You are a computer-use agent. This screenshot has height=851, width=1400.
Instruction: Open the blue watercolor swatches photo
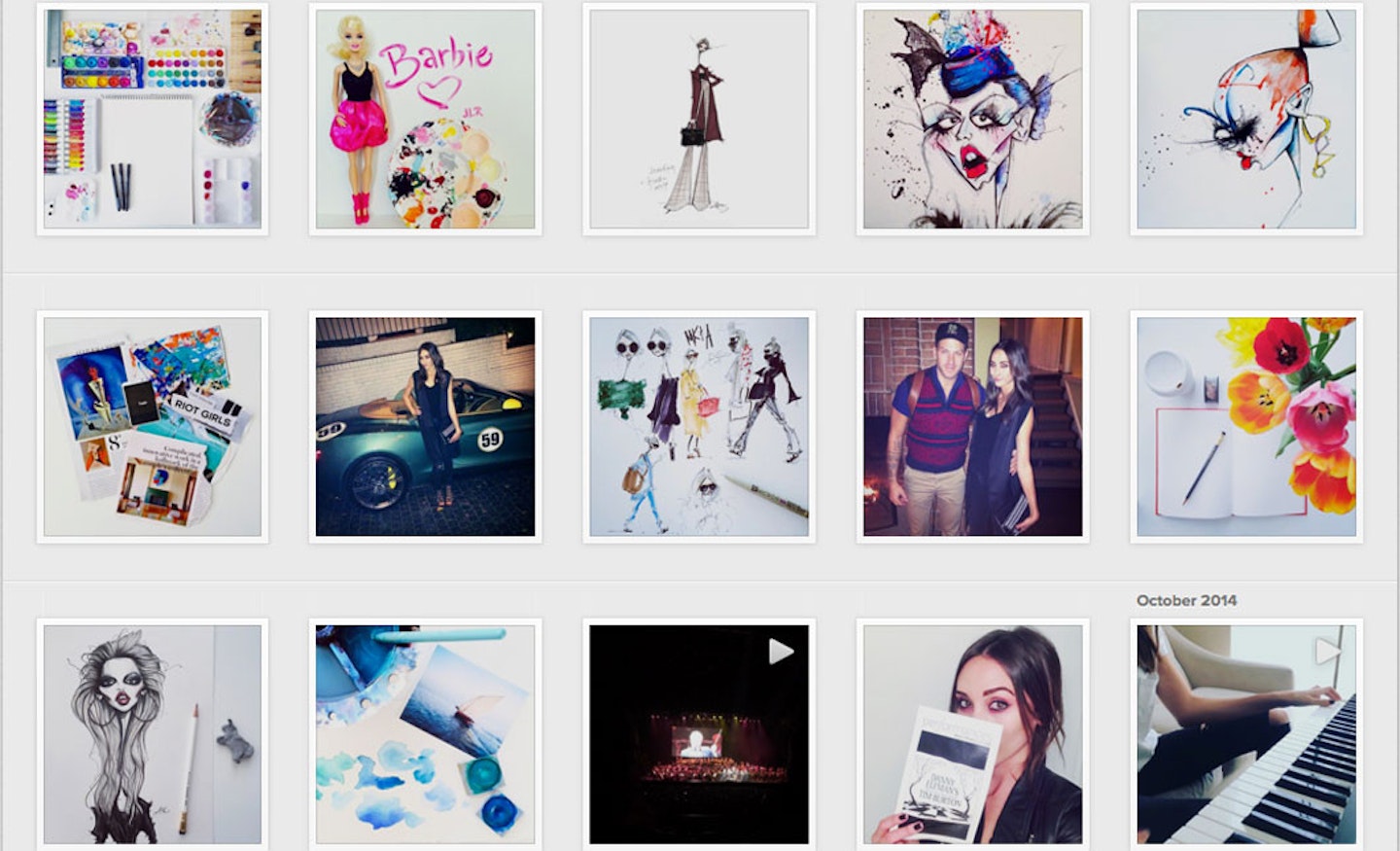click(425, 734)
